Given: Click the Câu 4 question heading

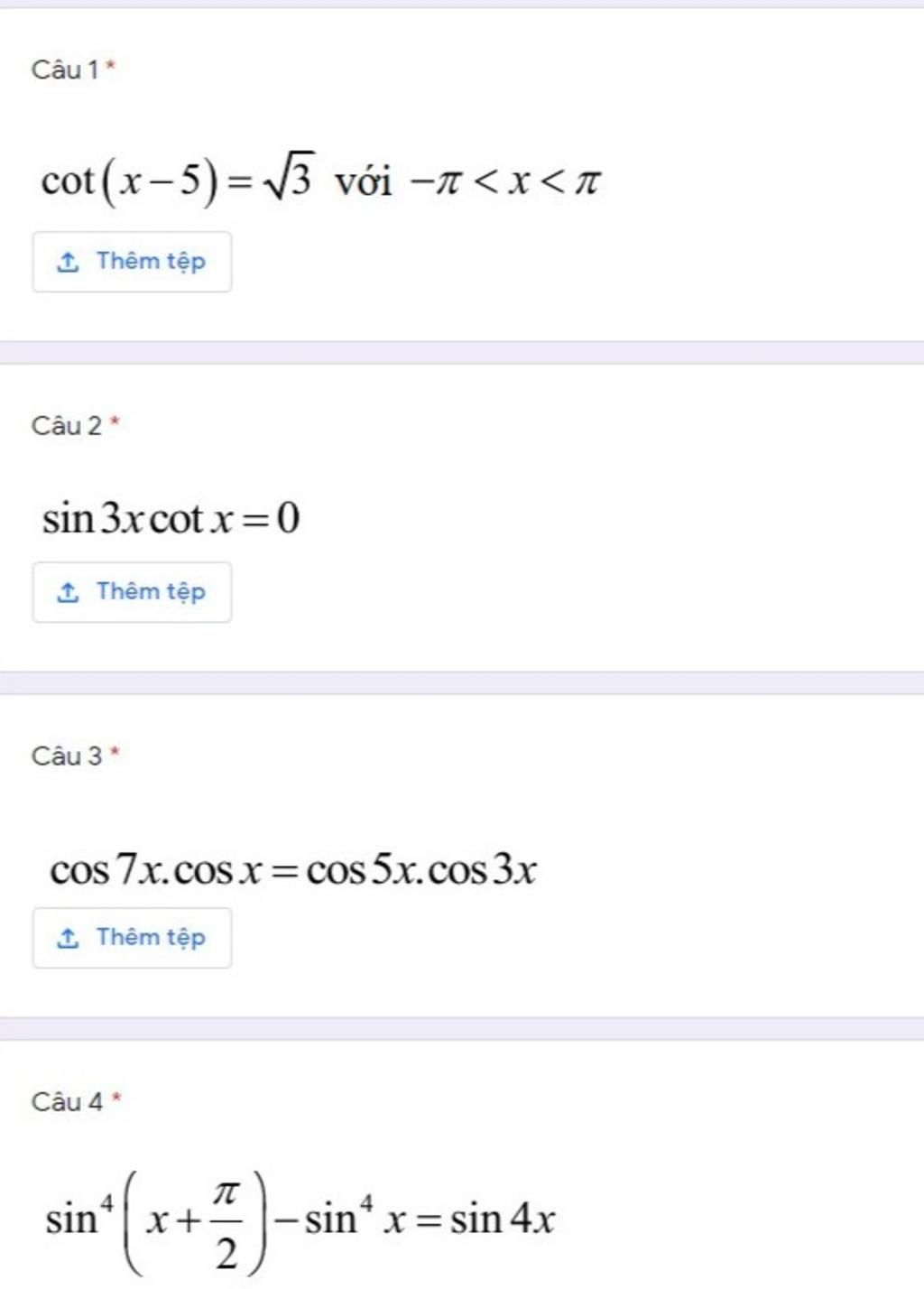Looking at the screenshot, I should pos(66,1100).
